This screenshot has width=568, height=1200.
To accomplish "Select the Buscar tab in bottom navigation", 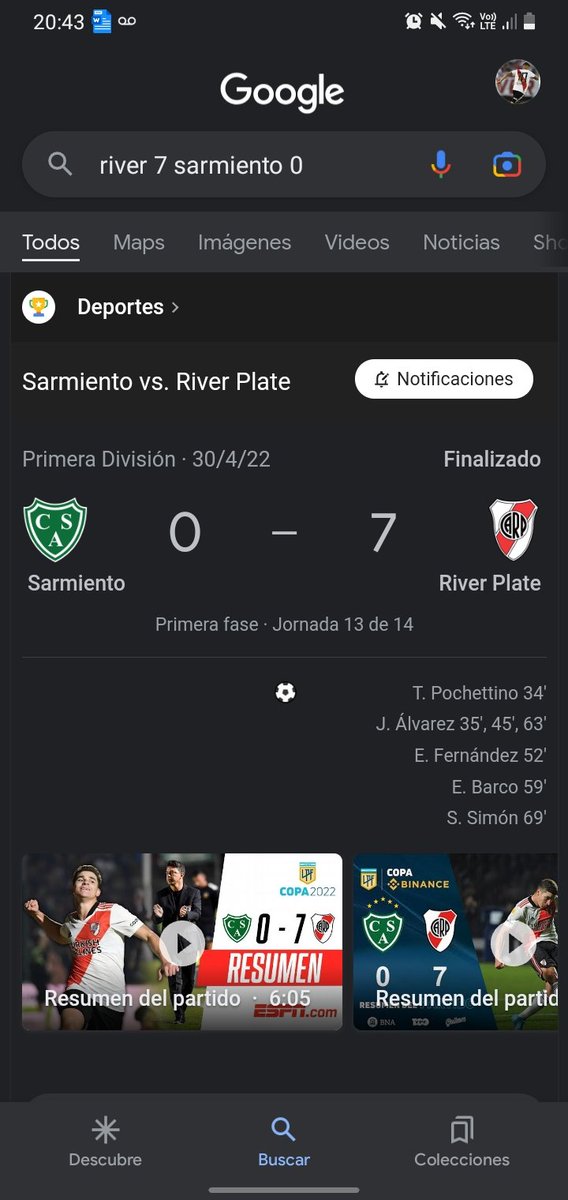I will point(284,1142).
